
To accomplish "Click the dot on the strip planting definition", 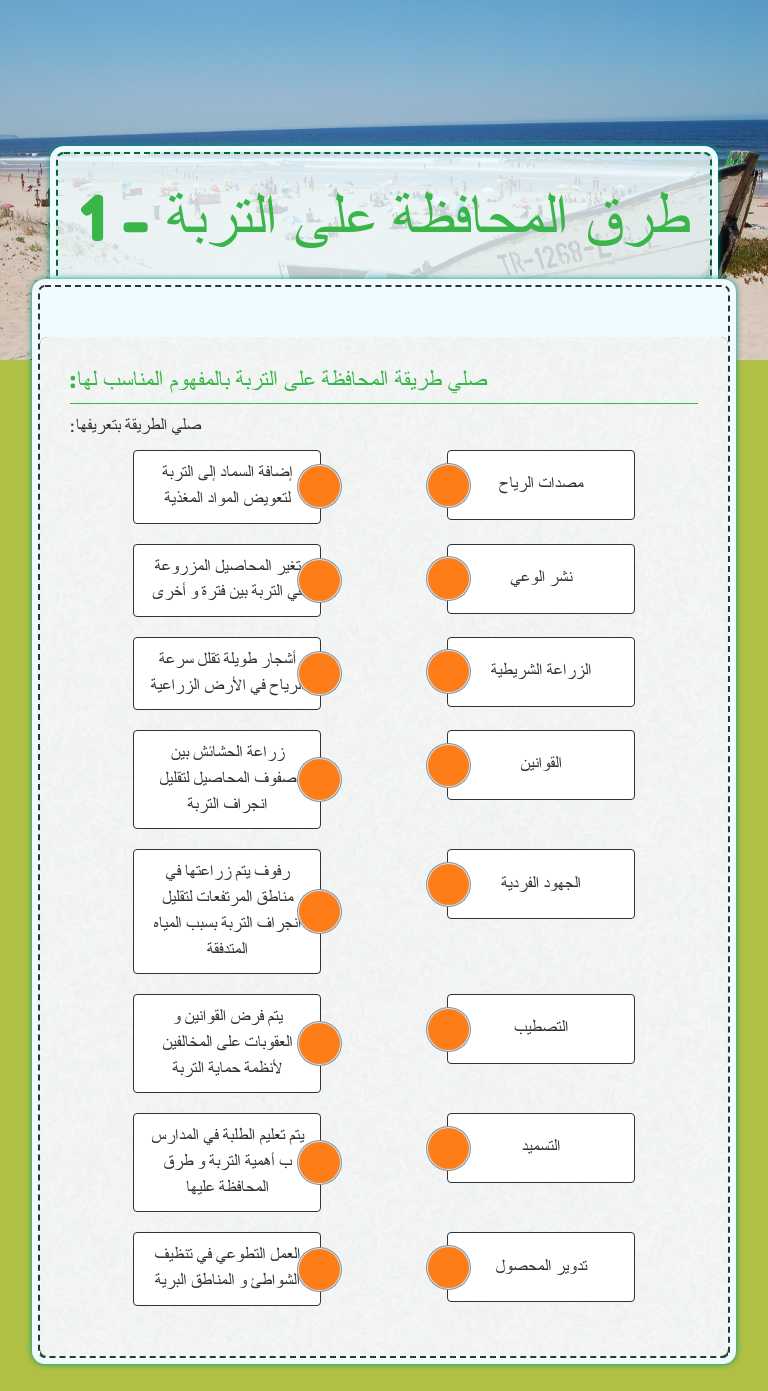I will 320,778.
